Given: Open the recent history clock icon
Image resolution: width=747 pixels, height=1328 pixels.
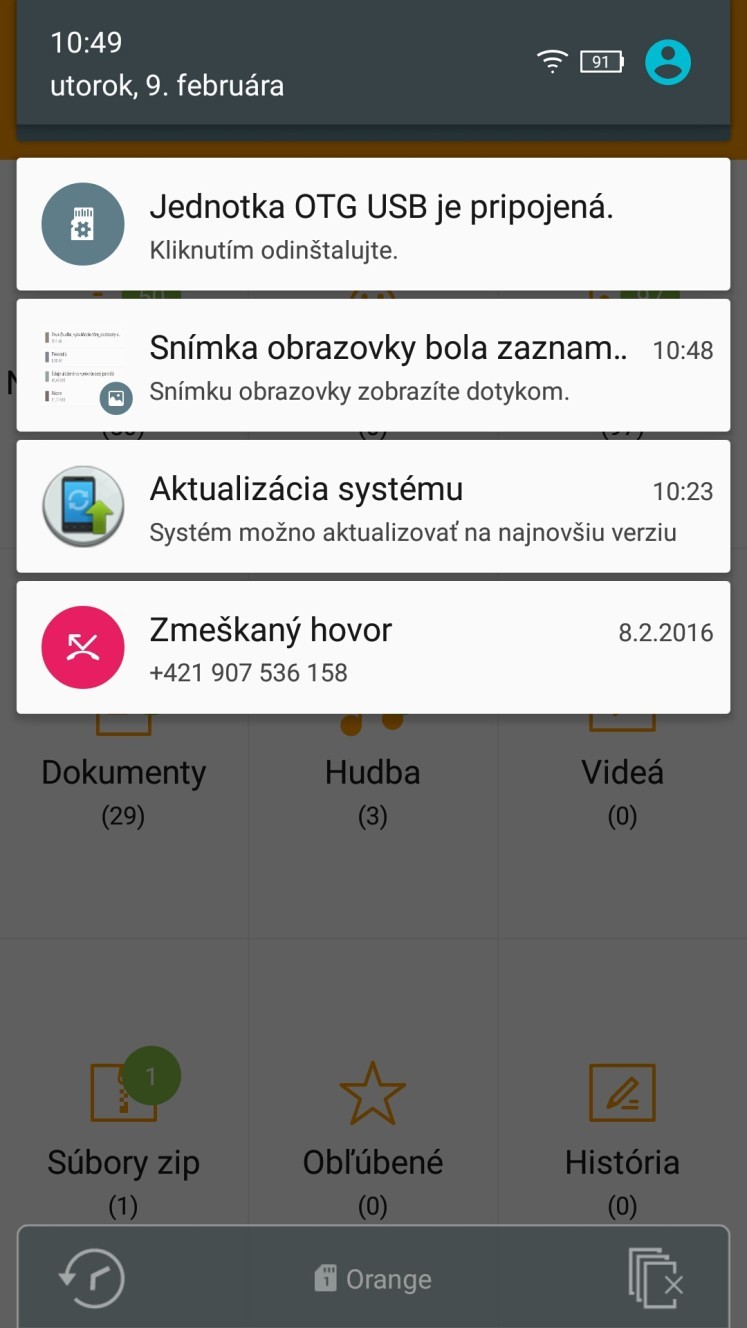Looking at the screenshot, I should click(91, 1278).
